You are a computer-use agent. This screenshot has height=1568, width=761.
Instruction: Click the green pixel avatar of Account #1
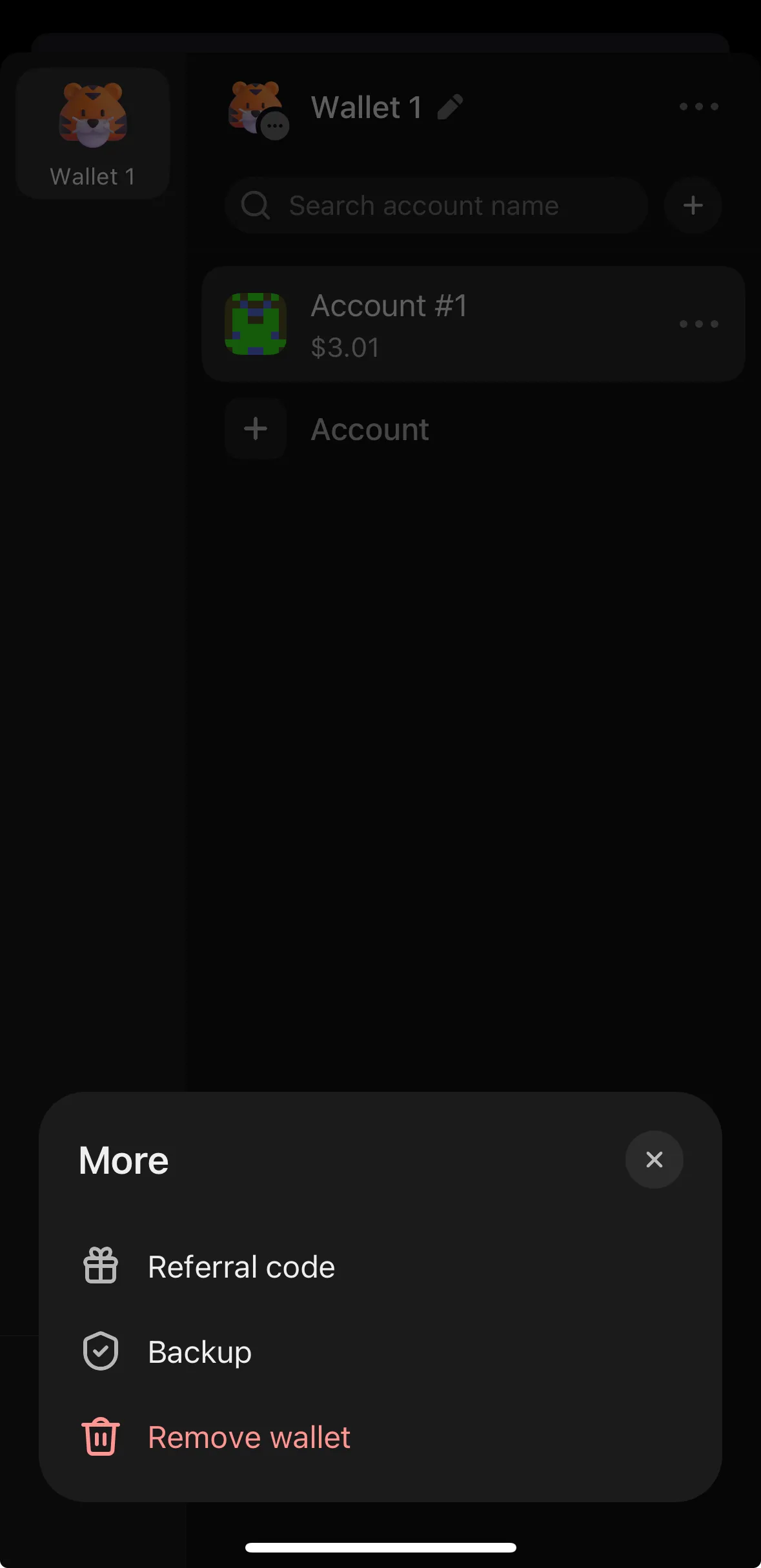pos(256,323)
